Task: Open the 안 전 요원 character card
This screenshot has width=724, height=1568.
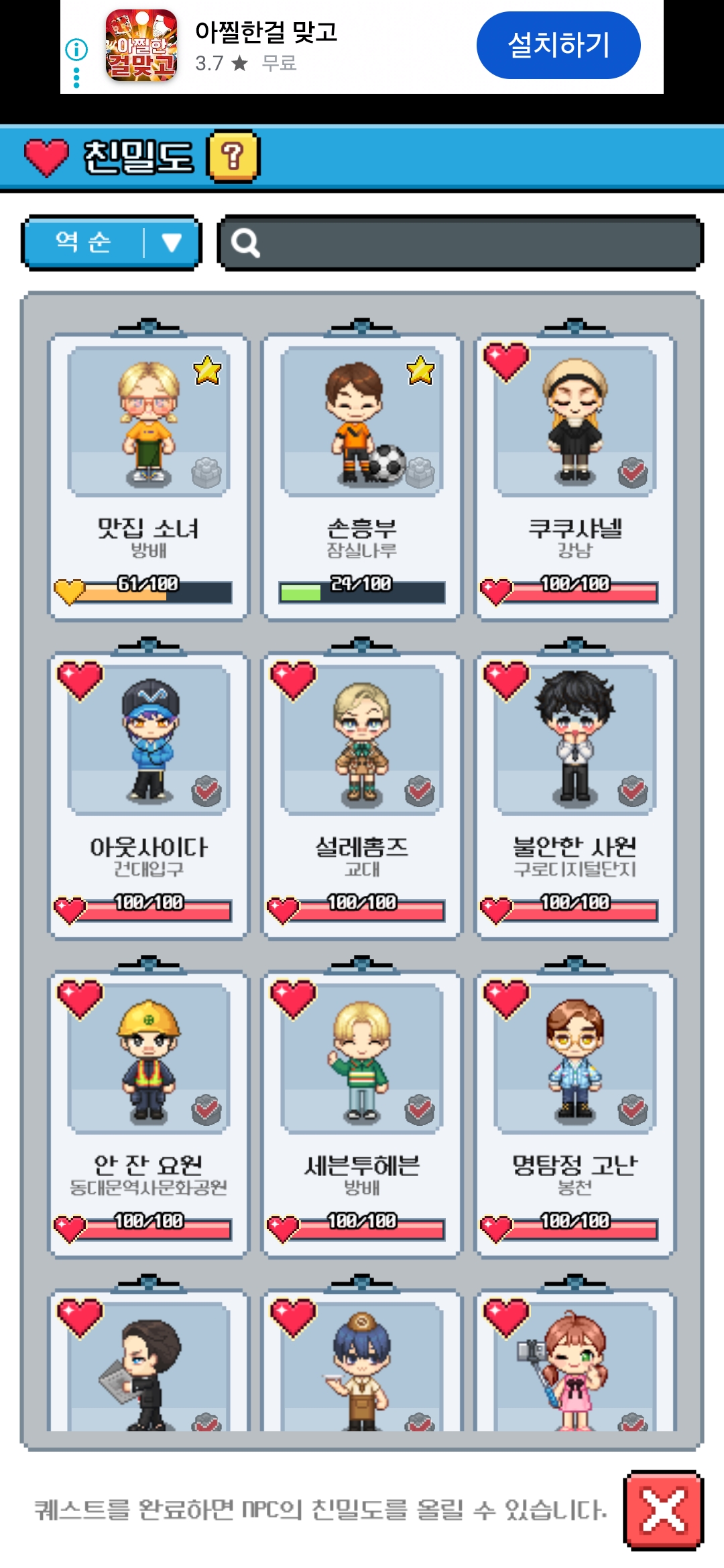Action: pyautogui.click(x=149, y=1113)
